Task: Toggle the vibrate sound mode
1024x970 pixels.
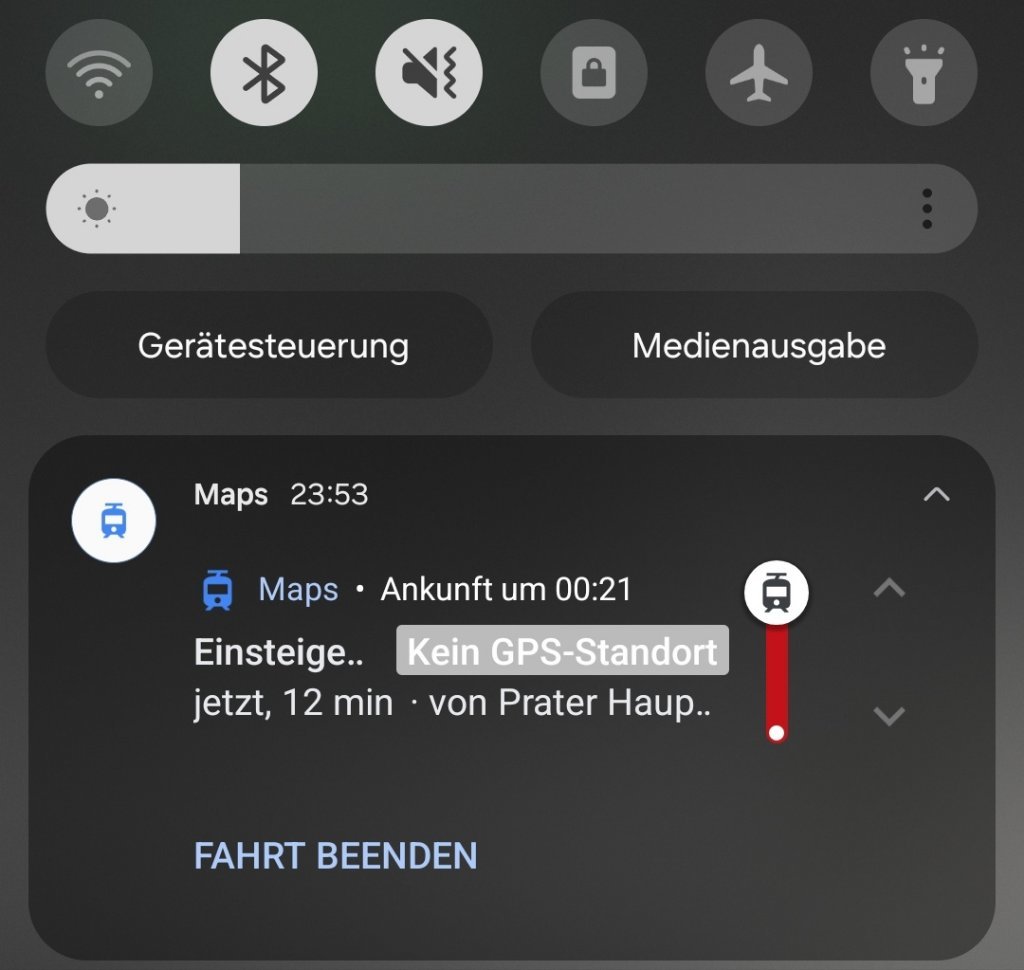Action: 429,73
